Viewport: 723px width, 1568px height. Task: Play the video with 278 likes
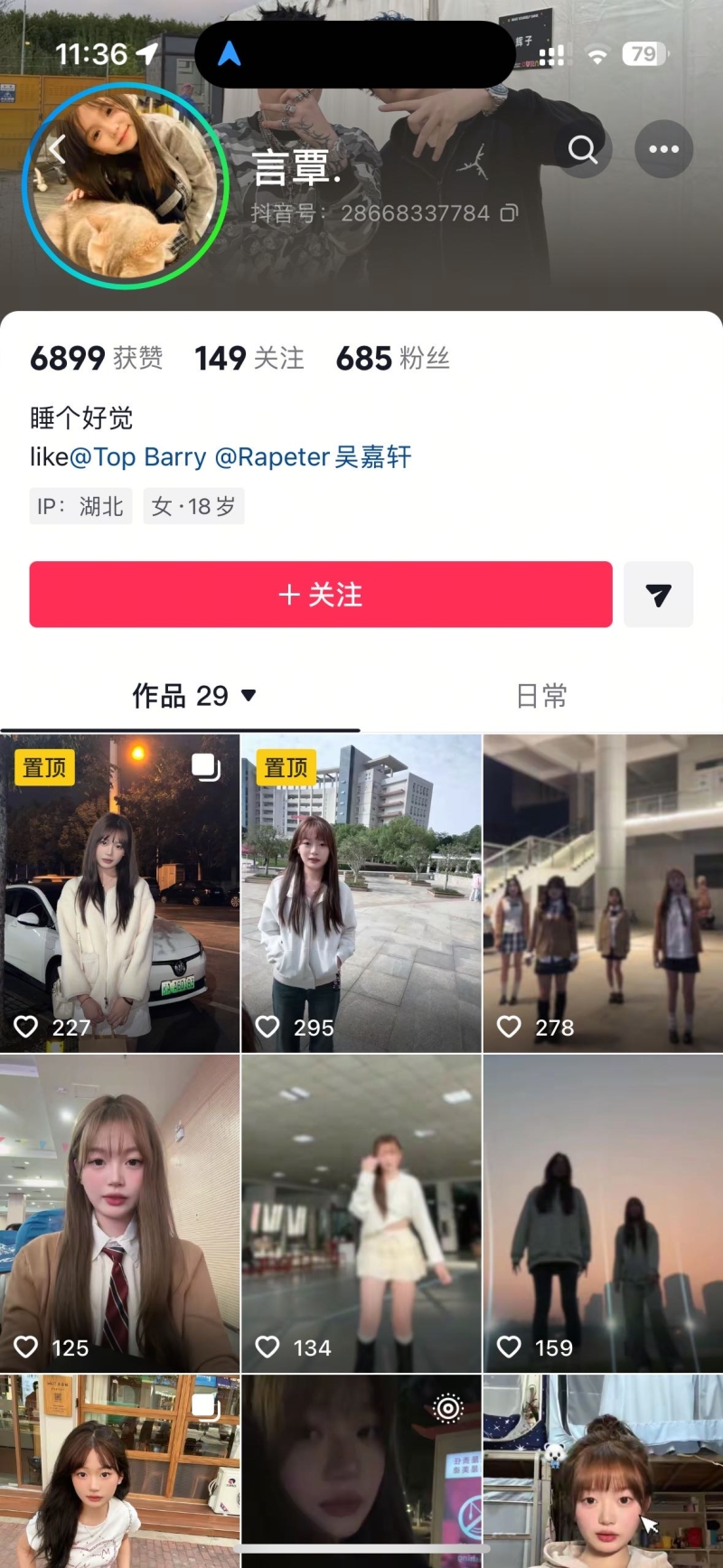[603, 893]
